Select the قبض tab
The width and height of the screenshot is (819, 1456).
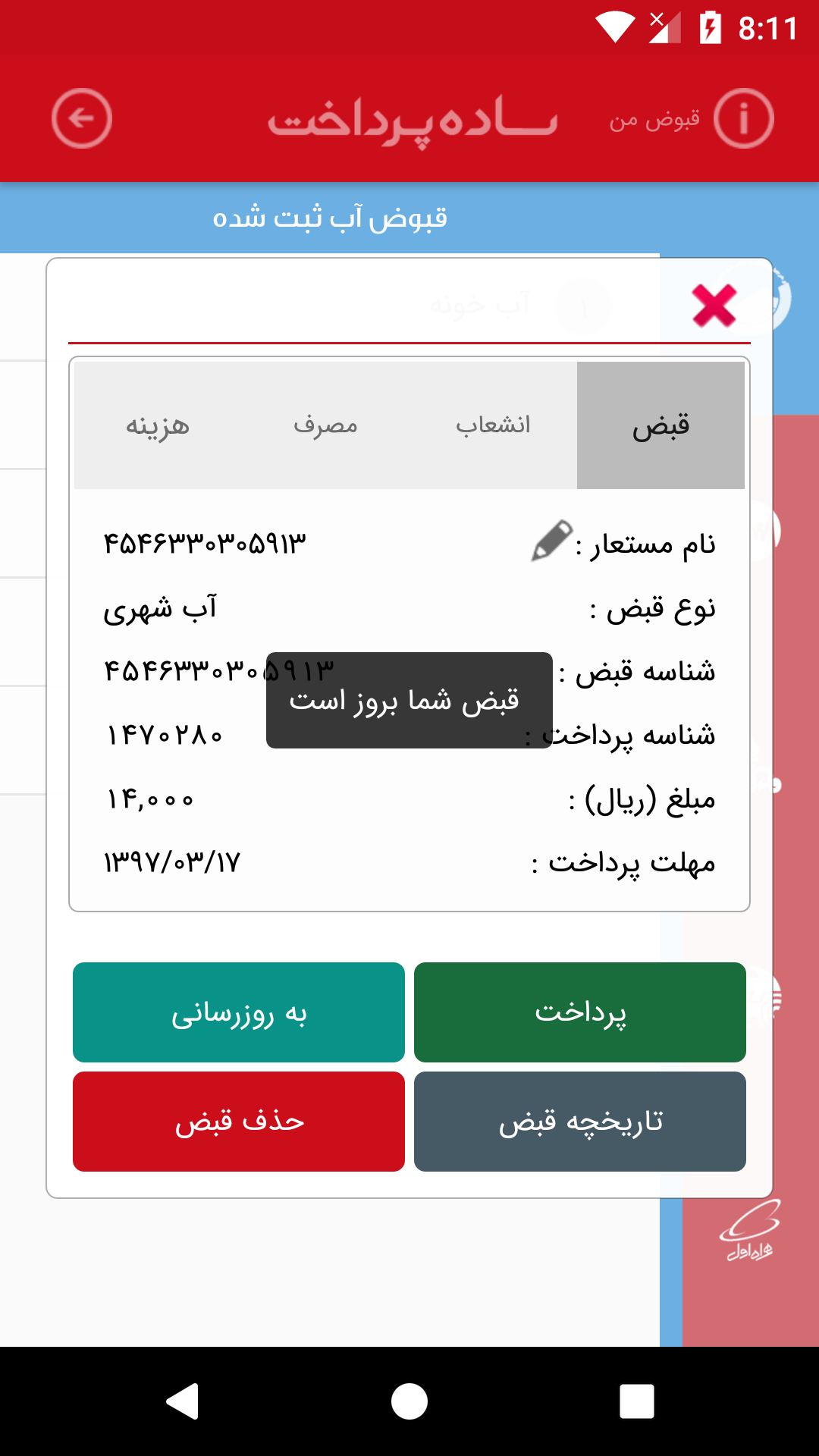[x=661, y=425]
